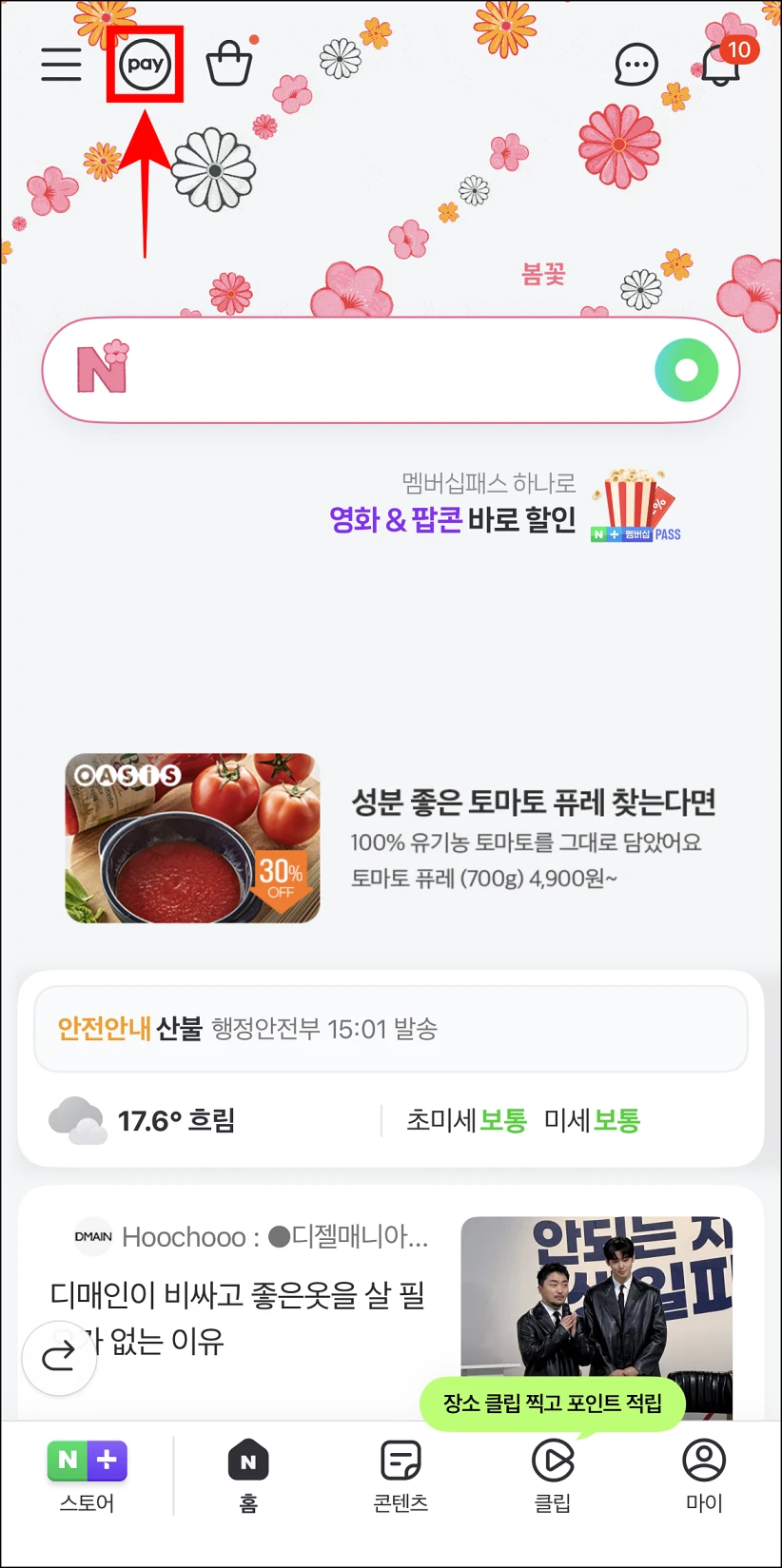The height and width of the screenshot is (1568, 782).
Task: Tap the flower N logo in search bar
Action: pos(101,370)
